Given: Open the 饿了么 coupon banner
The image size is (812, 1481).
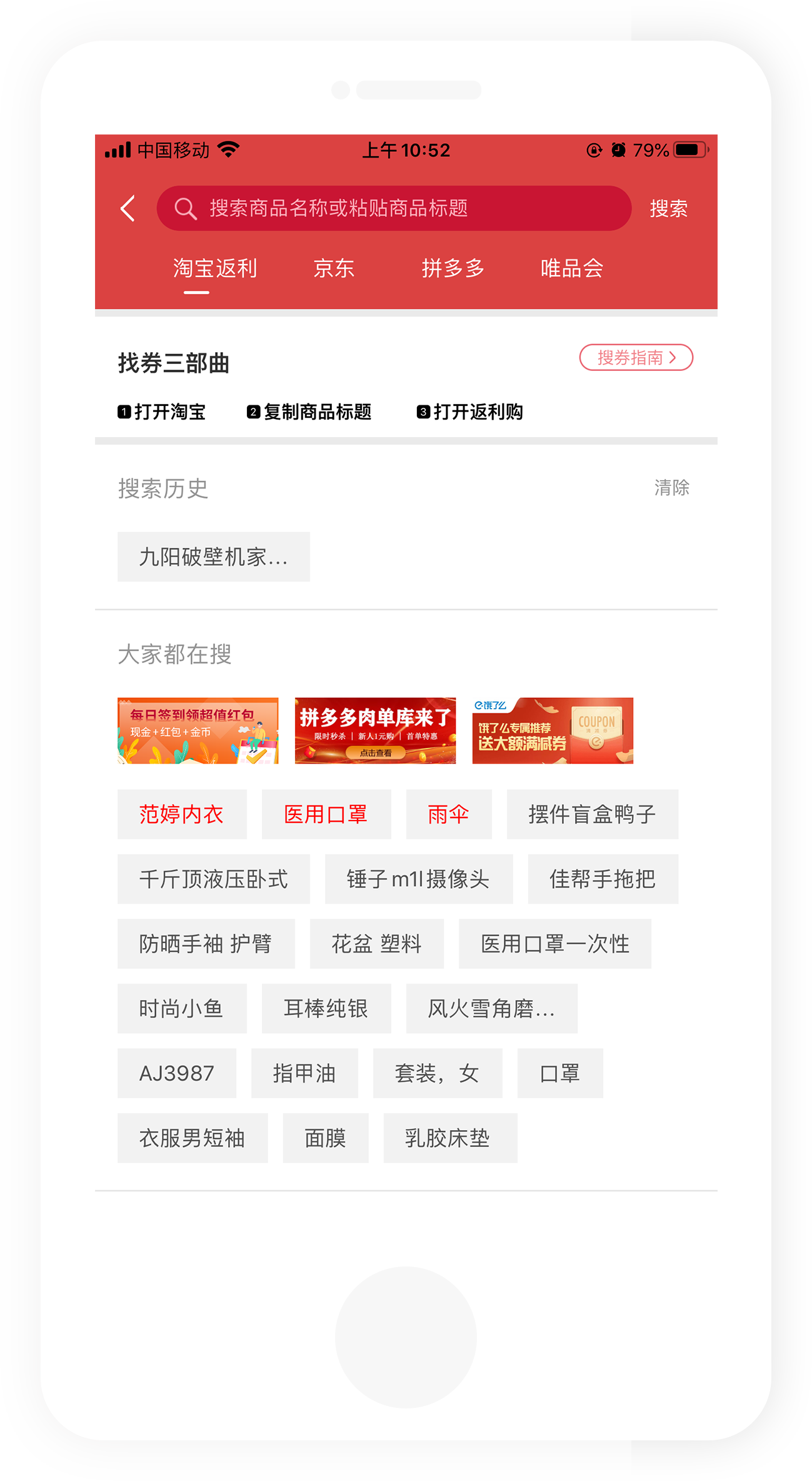Looking at the screenshot, I should coord(553,730).
